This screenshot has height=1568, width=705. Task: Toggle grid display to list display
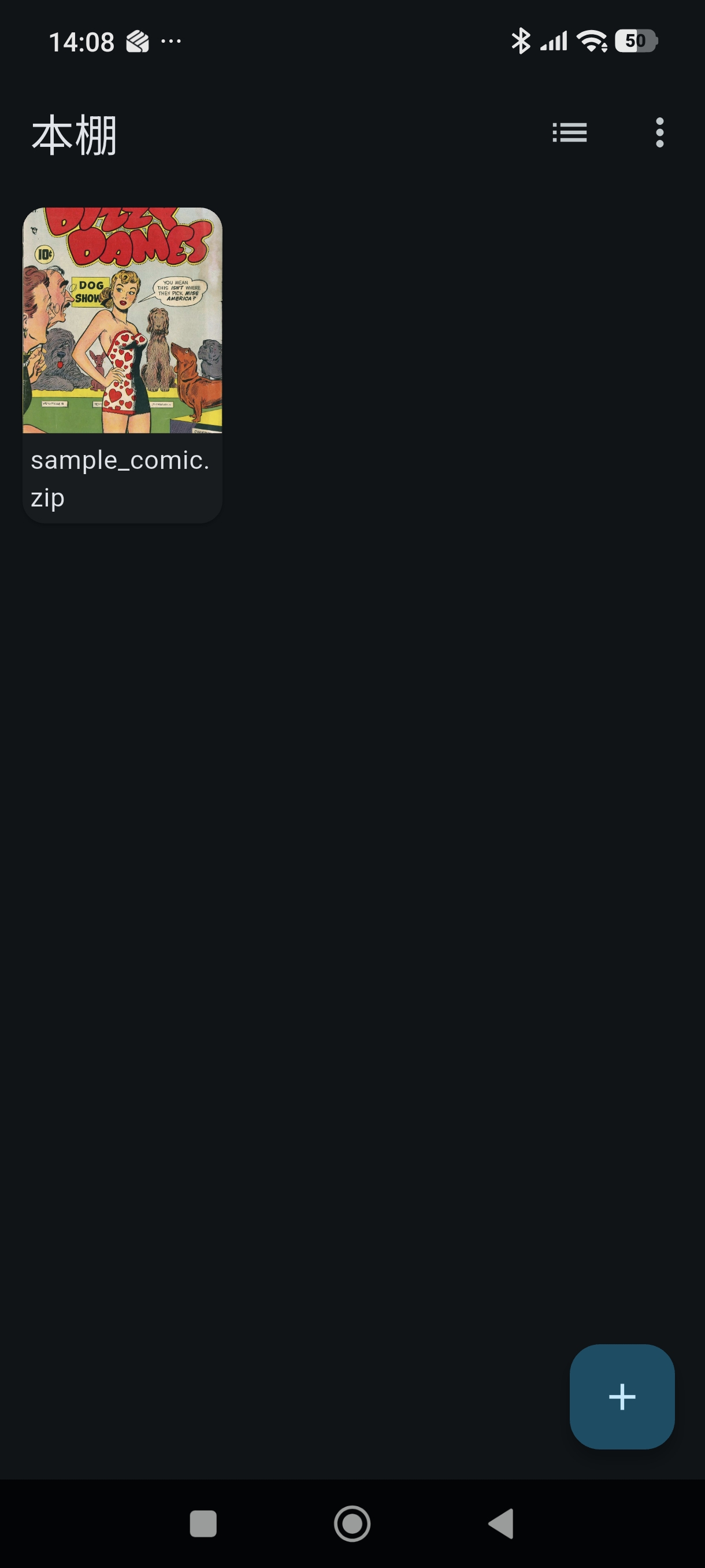click(569, 133)
